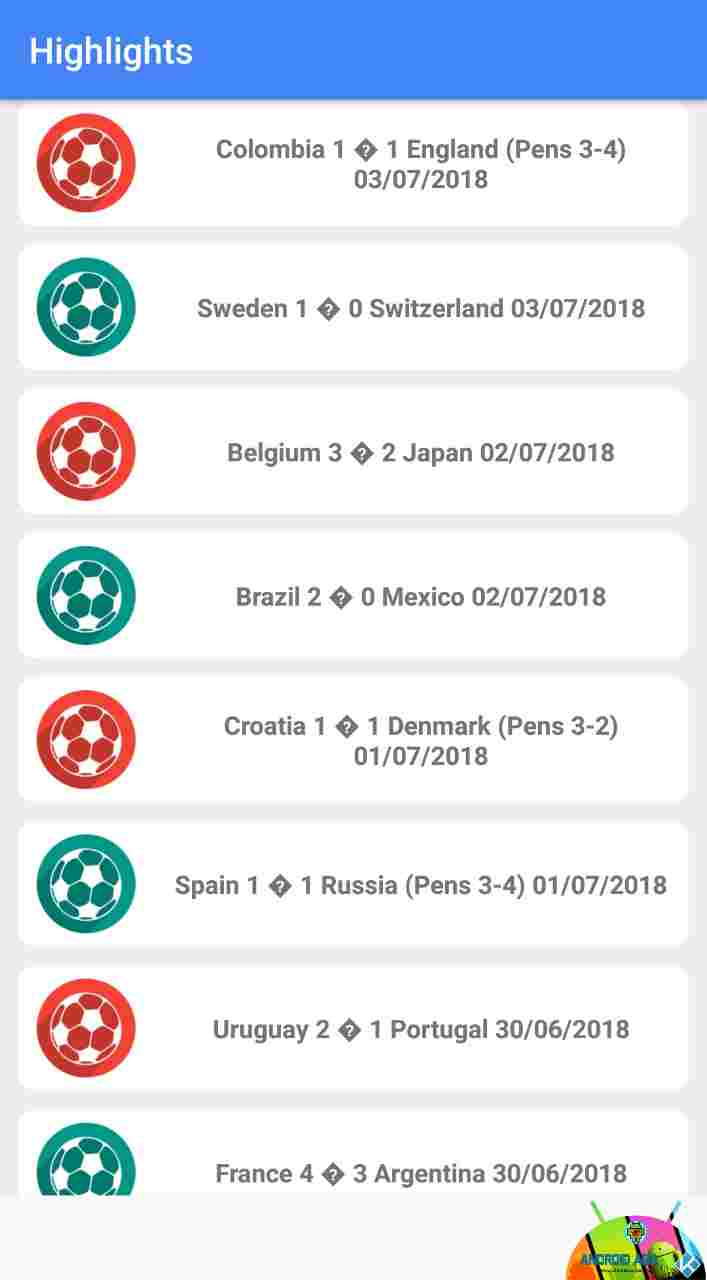The width and height of the screenshot is (707, 1280).
Task: Open Colombia vs England highlights
Action: 353,164
